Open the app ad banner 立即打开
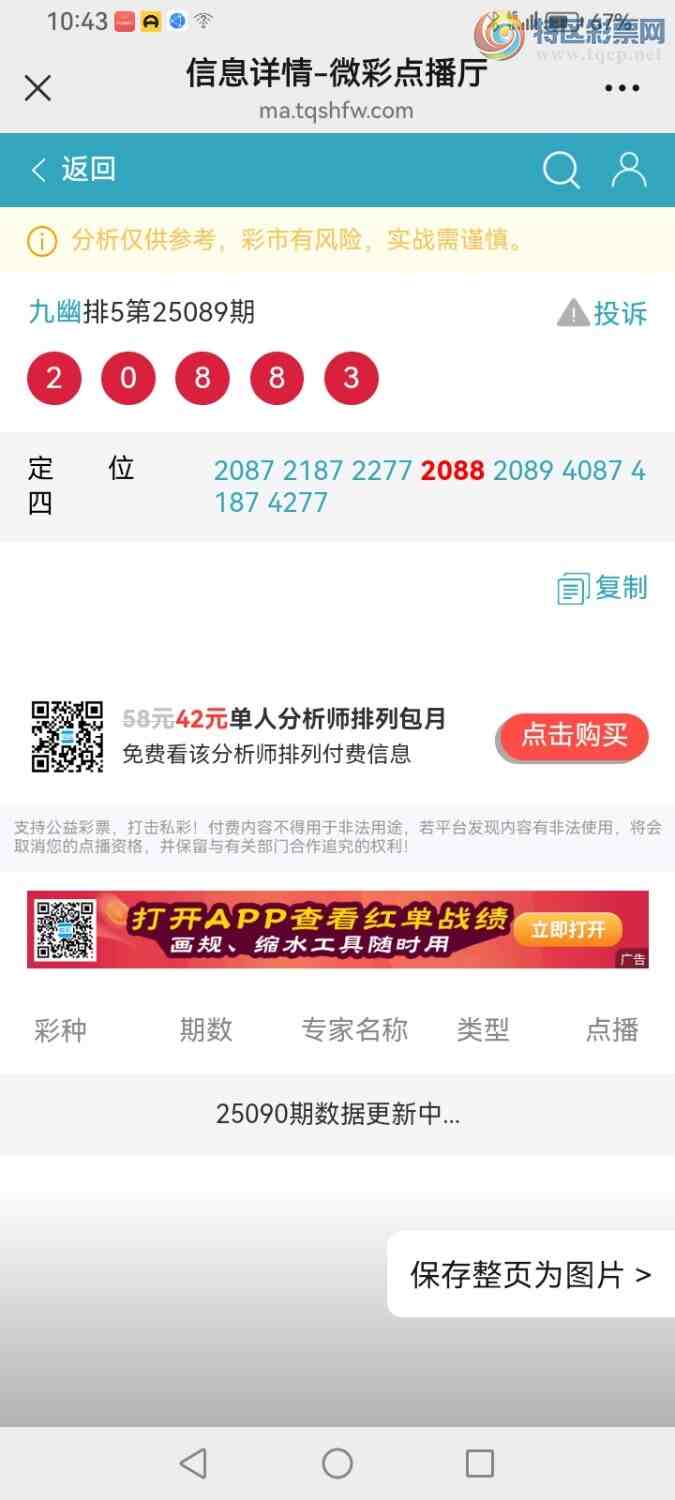The height and width of the screenshot is (1500, 675). (x=568, y=930)
